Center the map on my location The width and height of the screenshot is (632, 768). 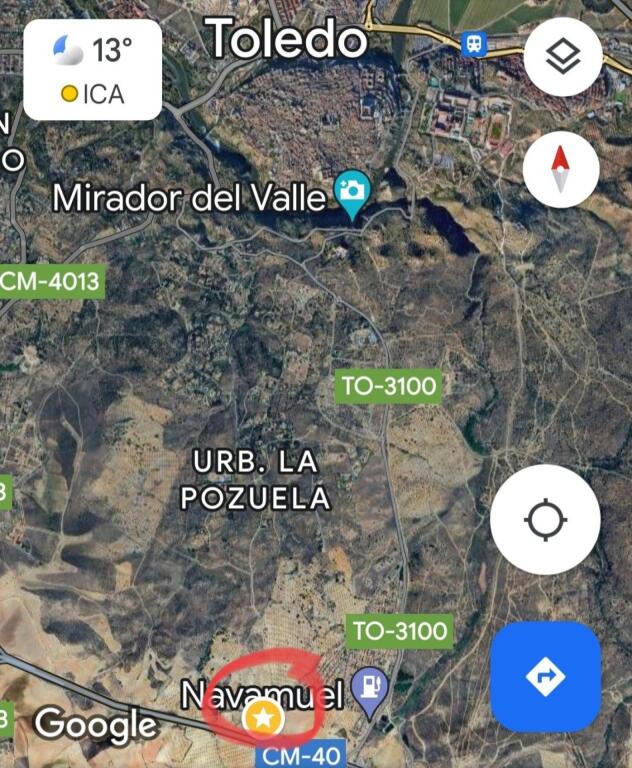pos(545,519)
